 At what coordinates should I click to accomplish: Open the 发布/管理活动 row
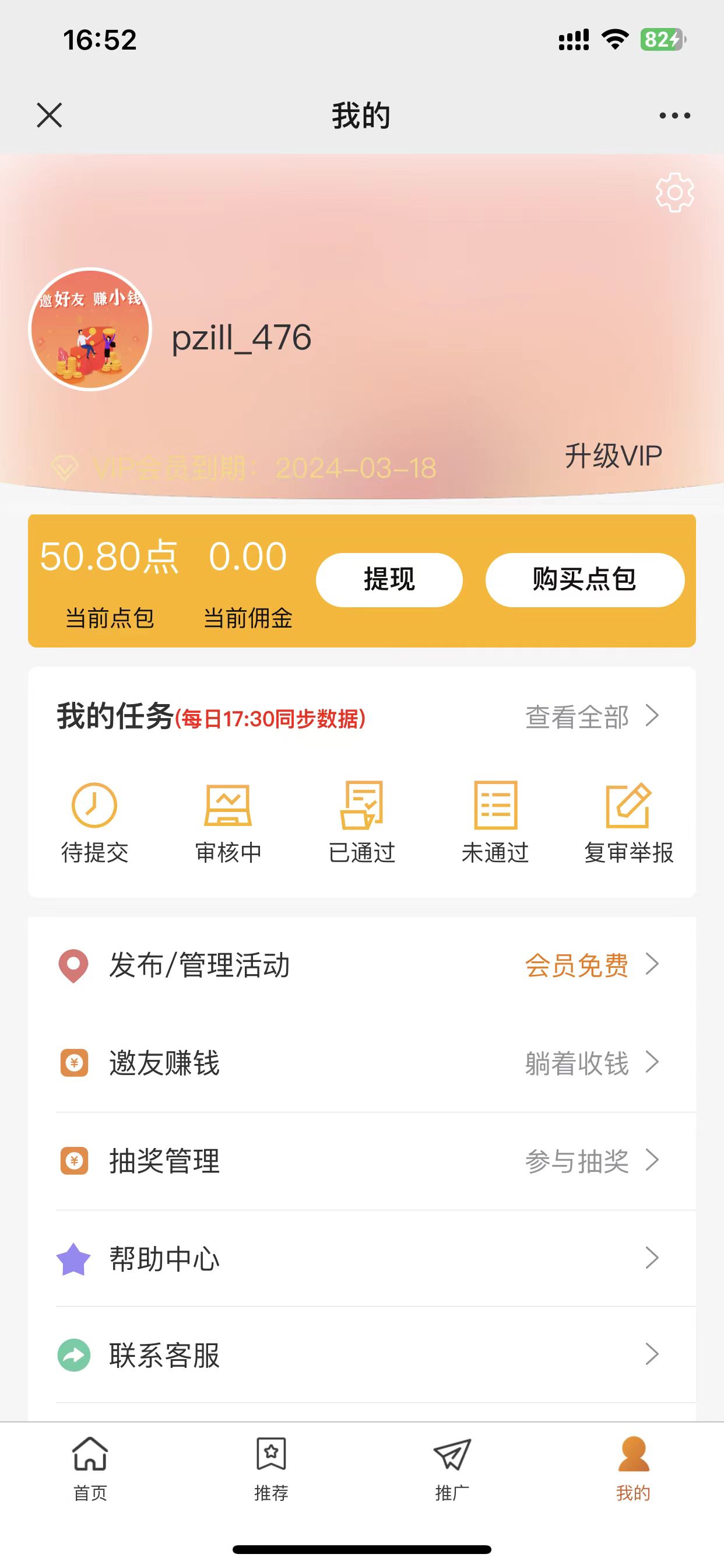(x=361, y=965)
